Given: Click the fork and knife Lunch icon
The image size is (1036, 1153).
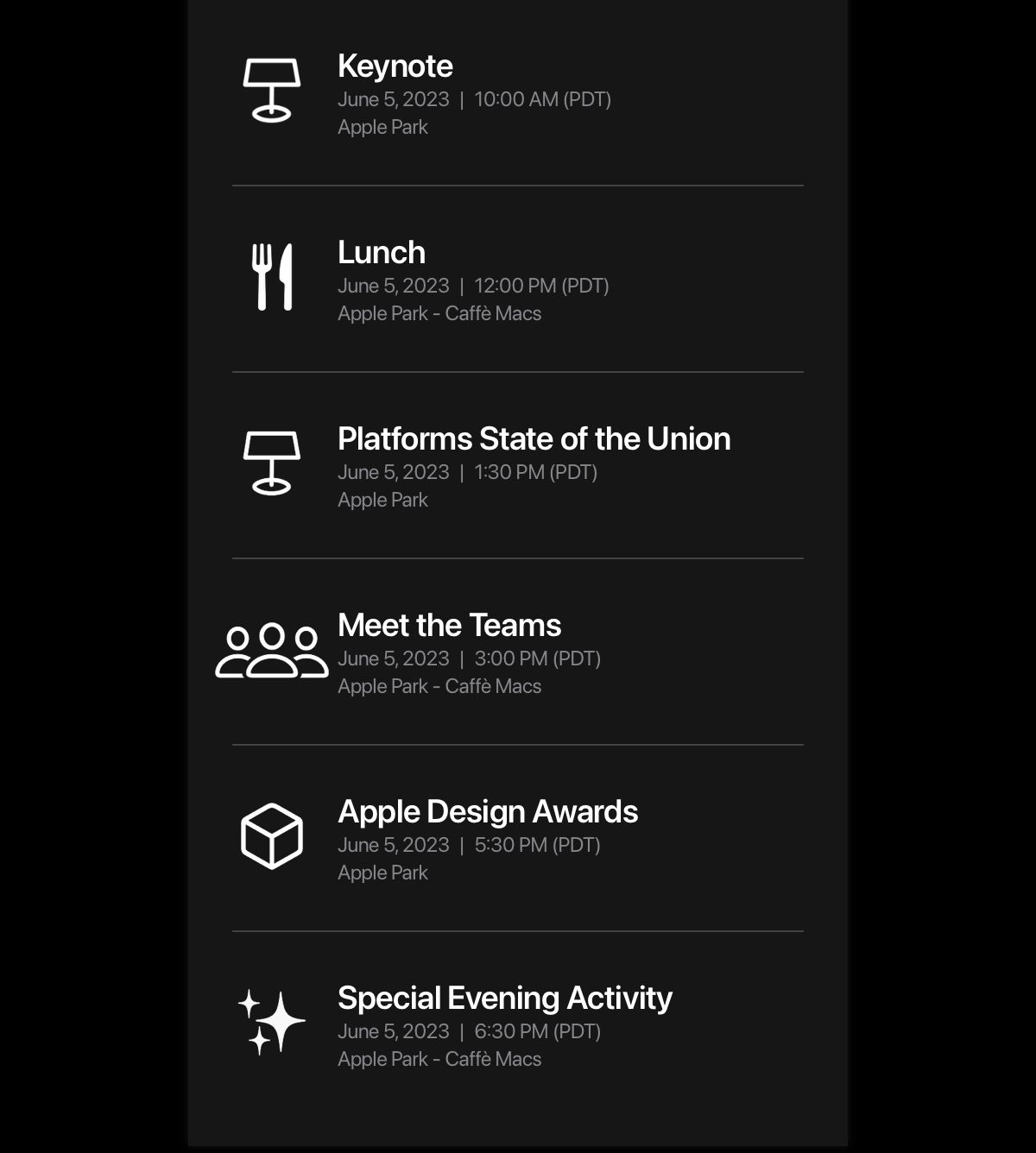Looking at the screenshot, I should pyautogui.click(x=273, y=276).
